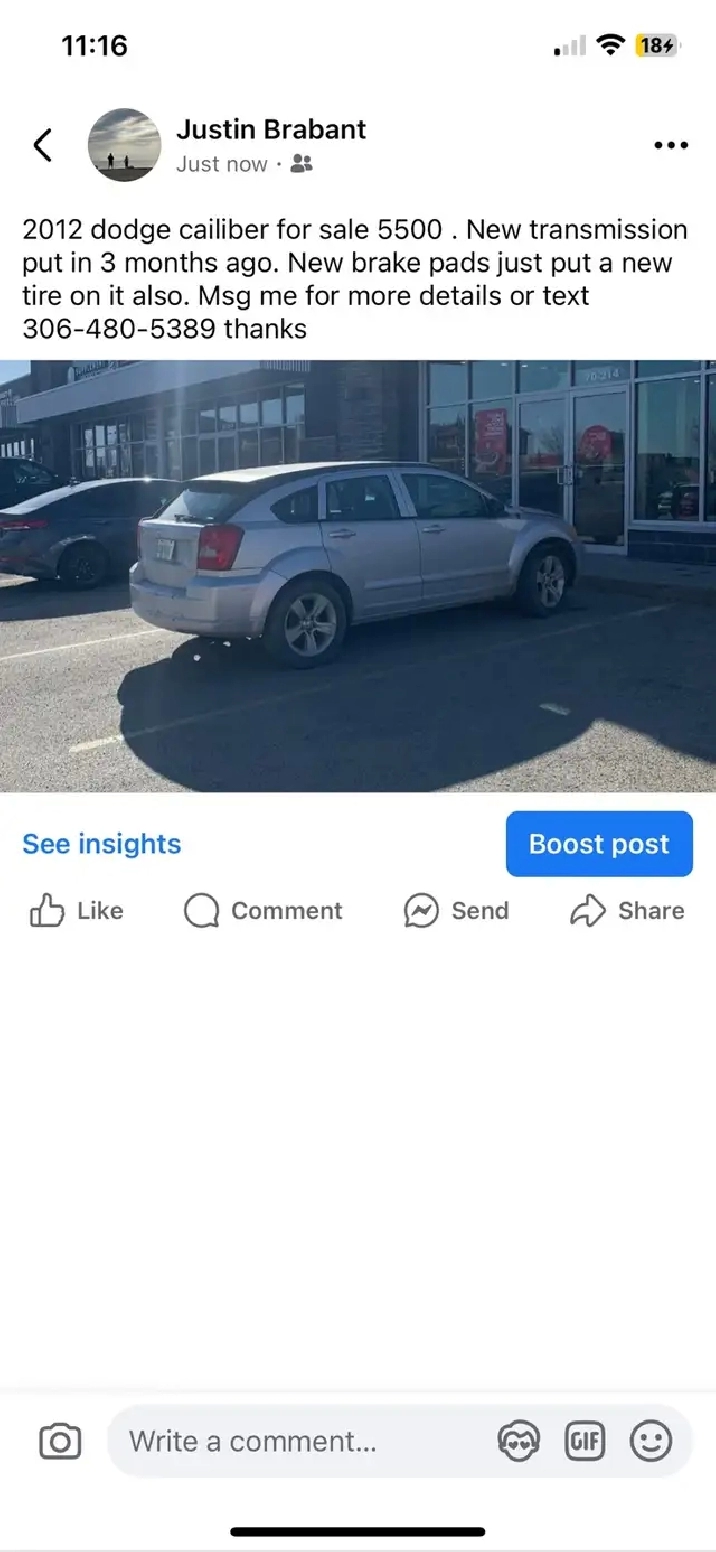The height and width of the screenshot is (1552, 716).
Task: See insights for this post
Action: point(102,844)
